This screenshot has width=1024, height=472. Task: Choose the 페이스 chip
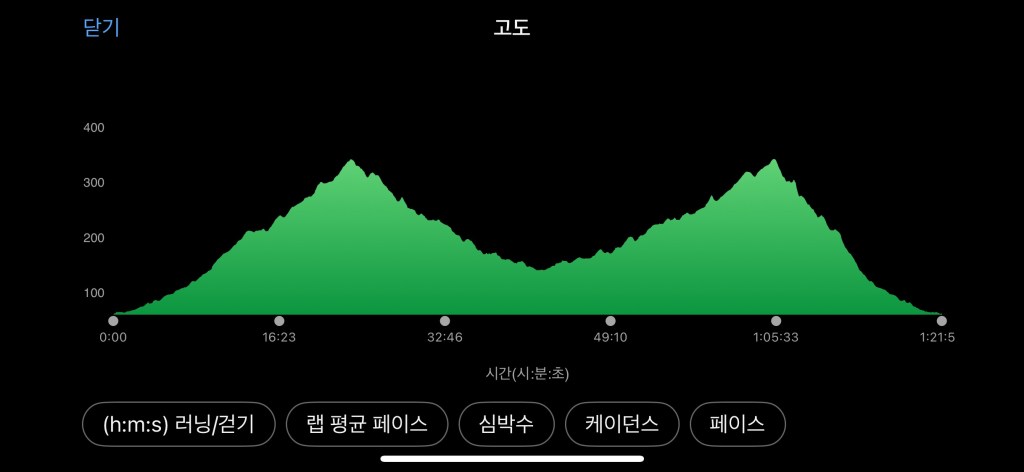point(737,424)
